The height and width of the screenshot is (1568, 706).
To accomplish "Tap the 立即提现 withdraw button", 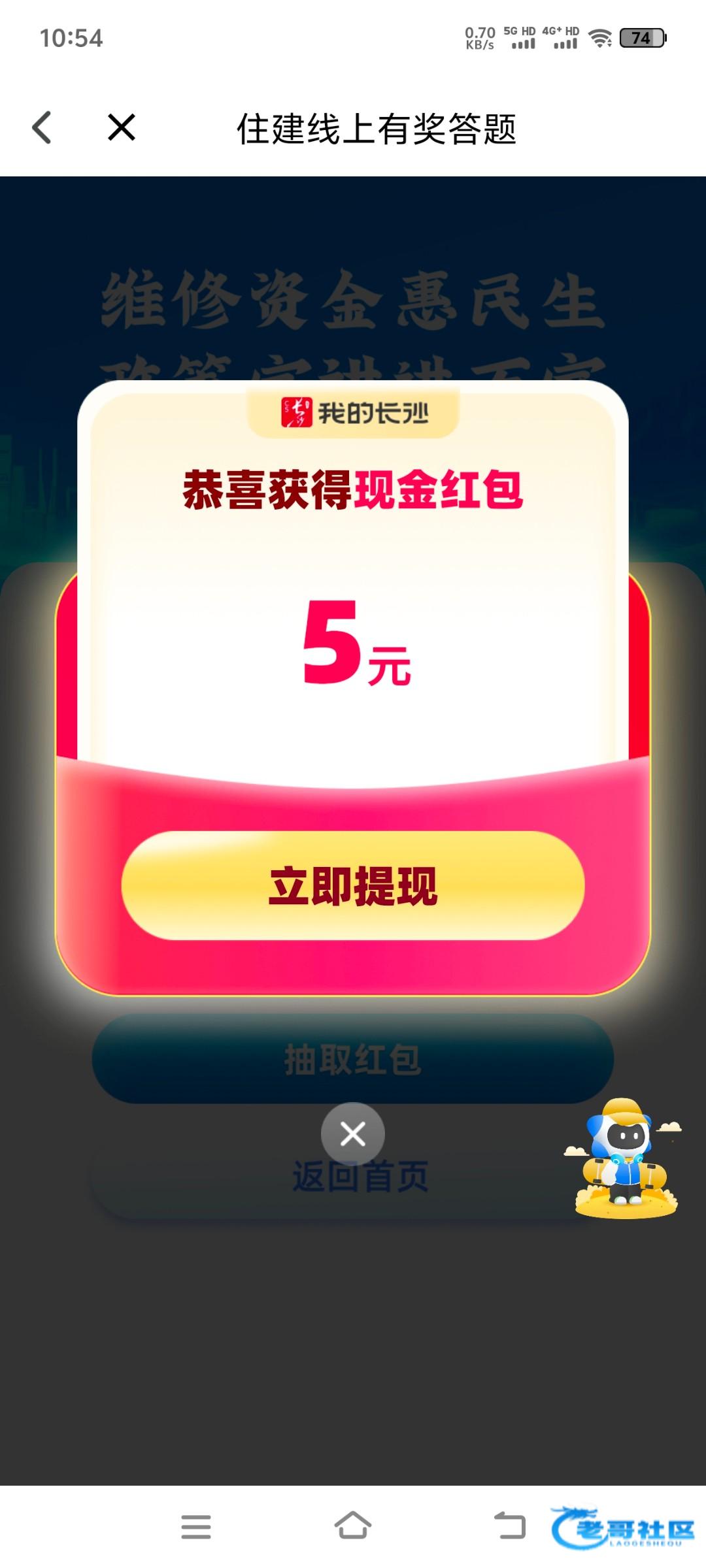I will click(x=352, y=885).
